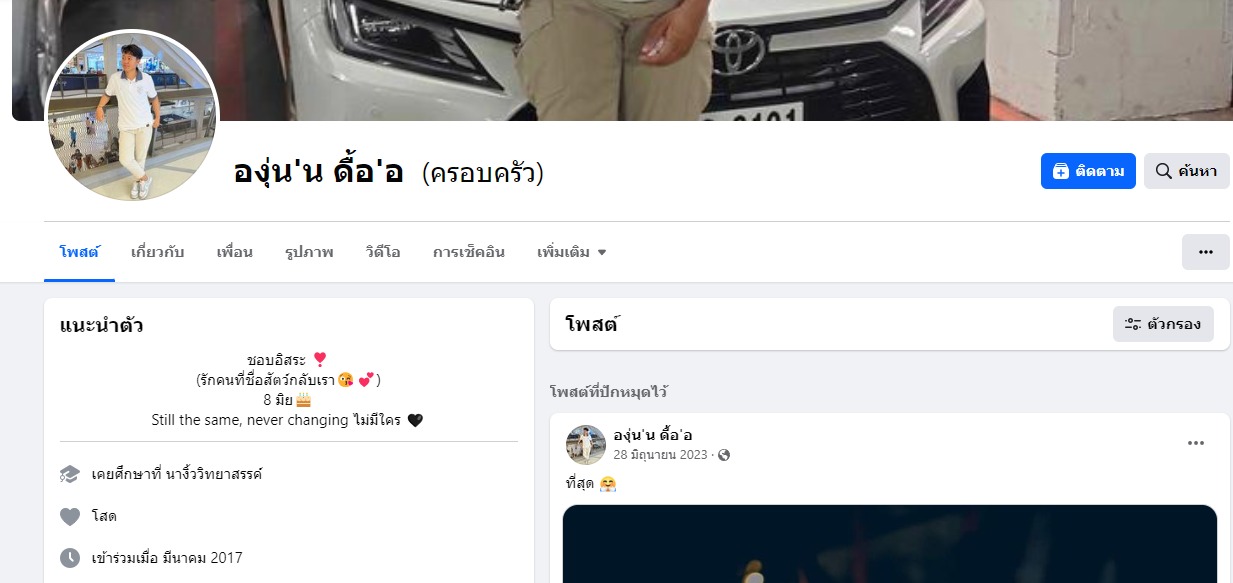Open the ตัวกรอง post filter
Screen dimensions: 1233x583
(1163, 324)
